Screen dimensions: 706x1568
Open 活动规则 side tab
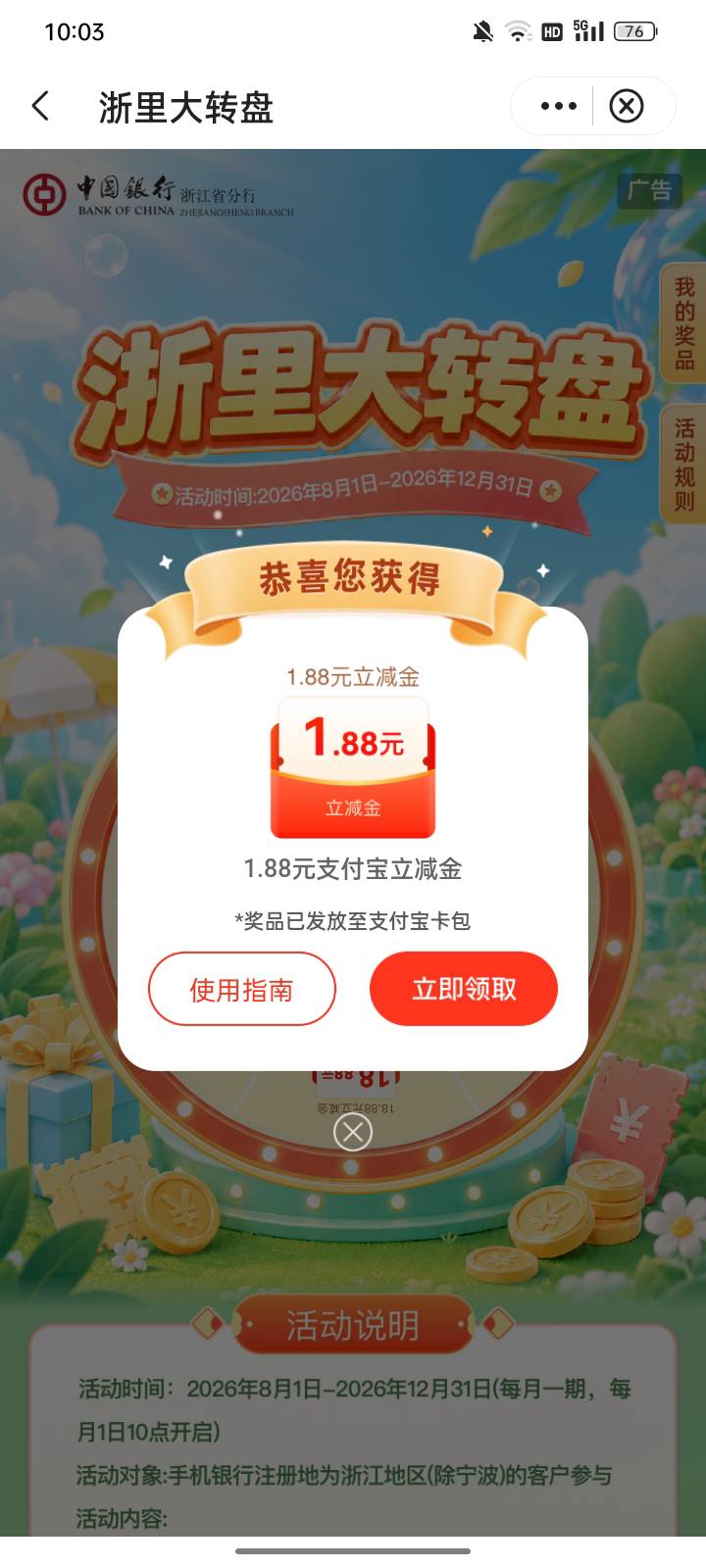pyautogui.click(x=684, y=465)
